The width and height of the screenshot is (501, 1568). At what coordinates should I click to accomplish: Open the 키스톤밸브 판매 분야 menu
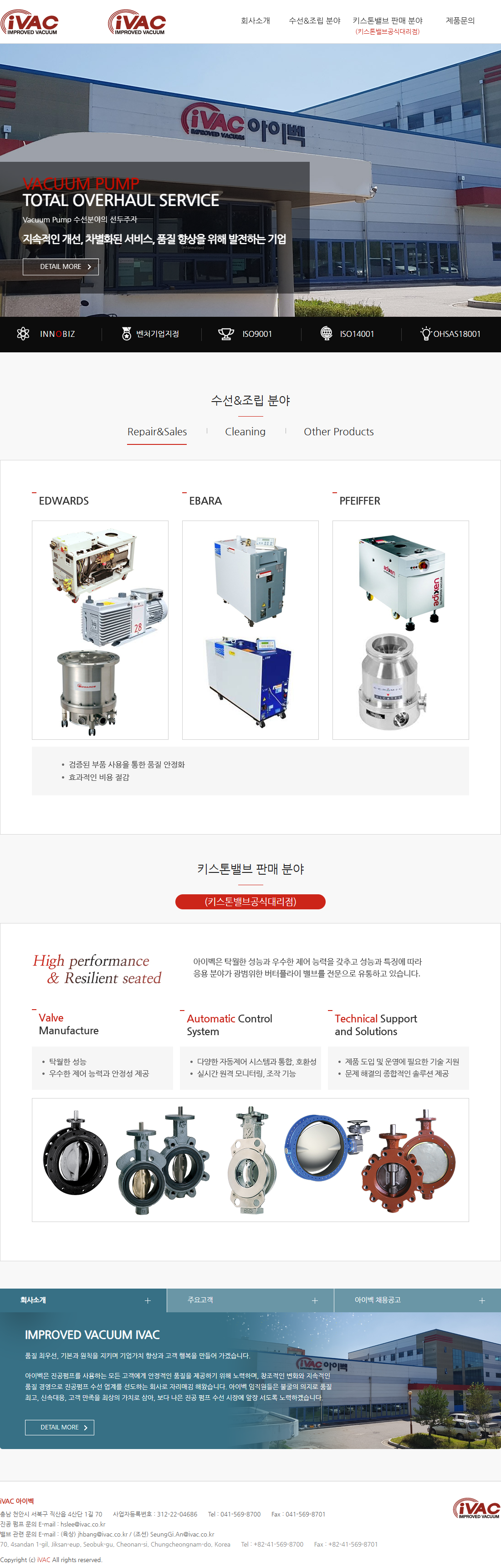pyautogui.click(x=387, y=21)
